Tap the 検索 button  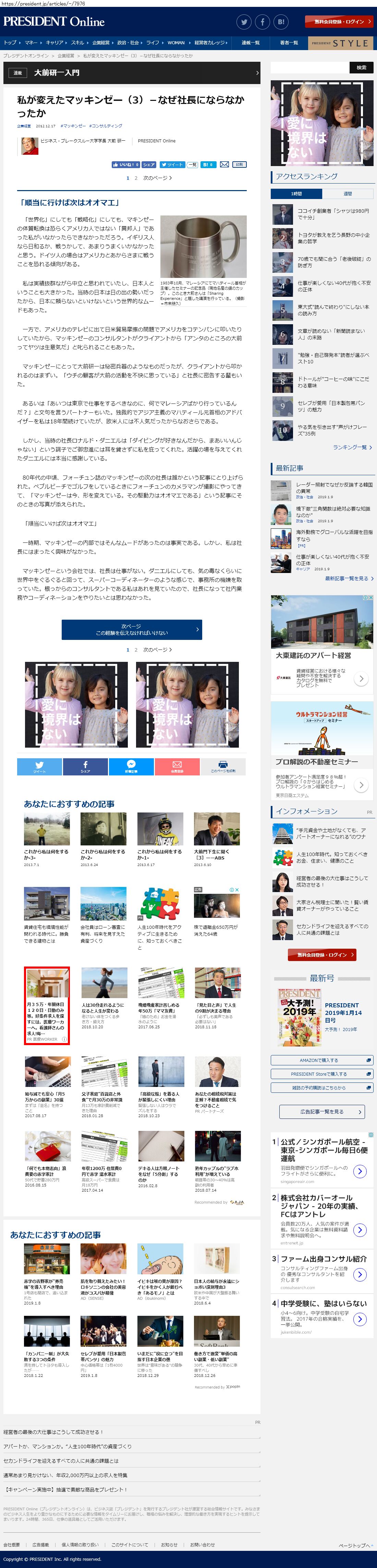[x=361, y=68]
